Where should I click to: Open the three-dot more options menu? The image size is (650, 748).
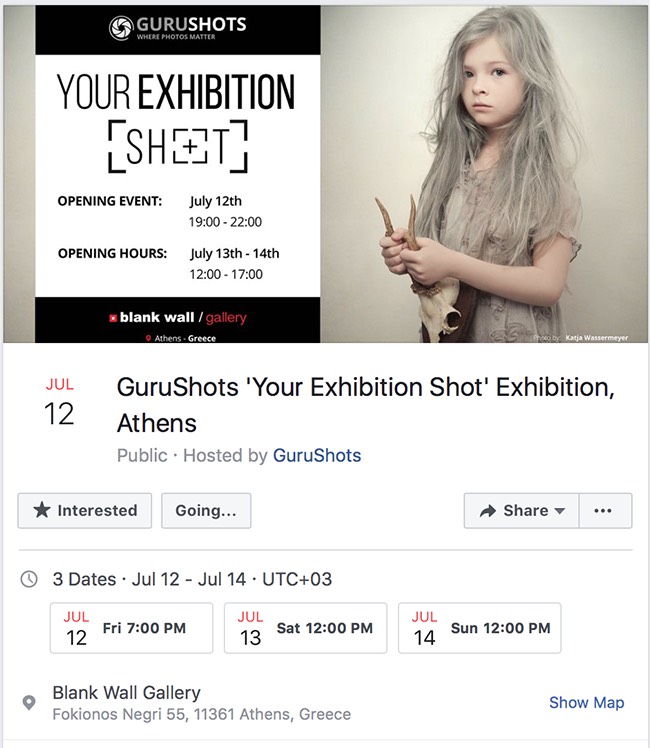pos(602,510)
